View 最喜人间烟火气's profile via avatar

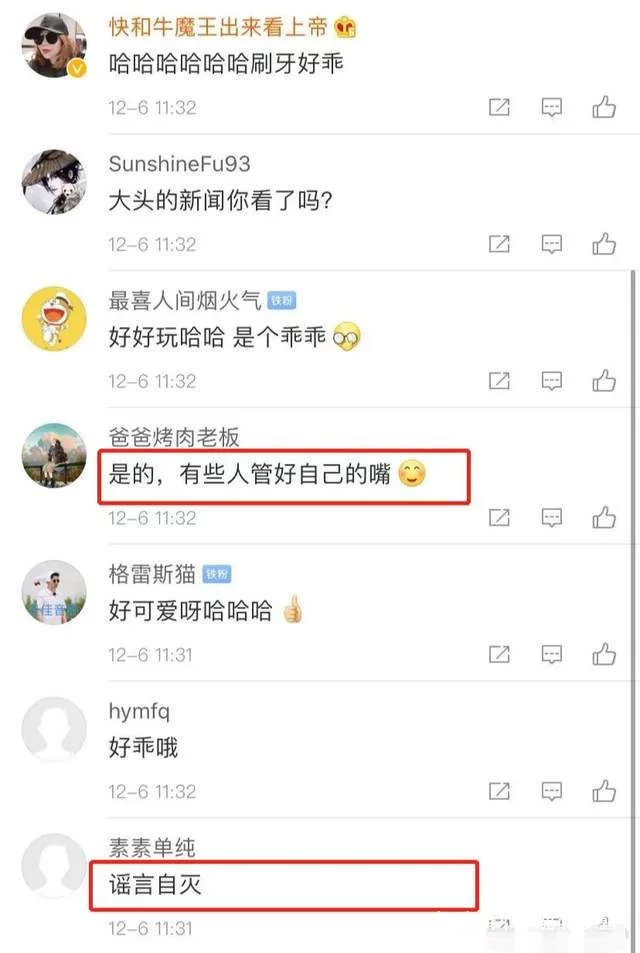(x=54, y=318)
